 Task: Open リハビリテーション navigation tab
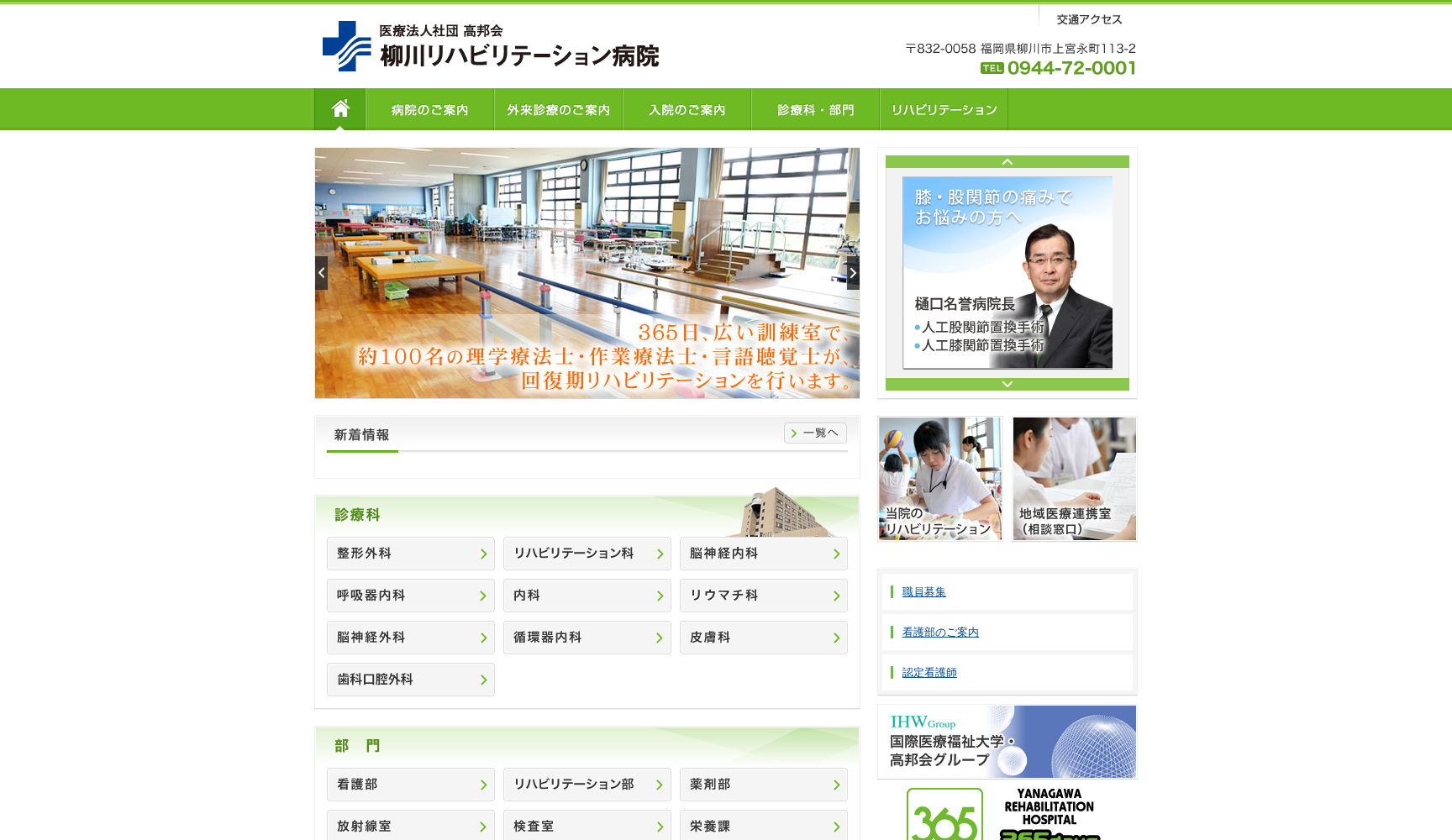[x=944, y=110]
